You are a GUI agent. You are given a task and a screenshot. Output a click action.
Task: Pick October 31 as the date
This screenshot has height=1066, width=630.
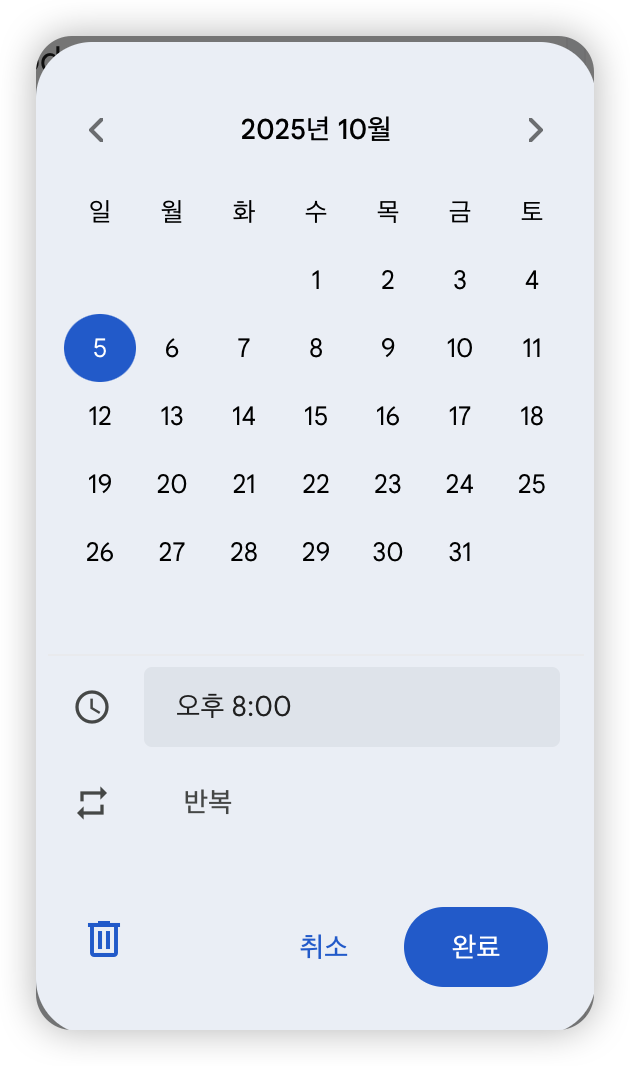(x=460, y=552)
